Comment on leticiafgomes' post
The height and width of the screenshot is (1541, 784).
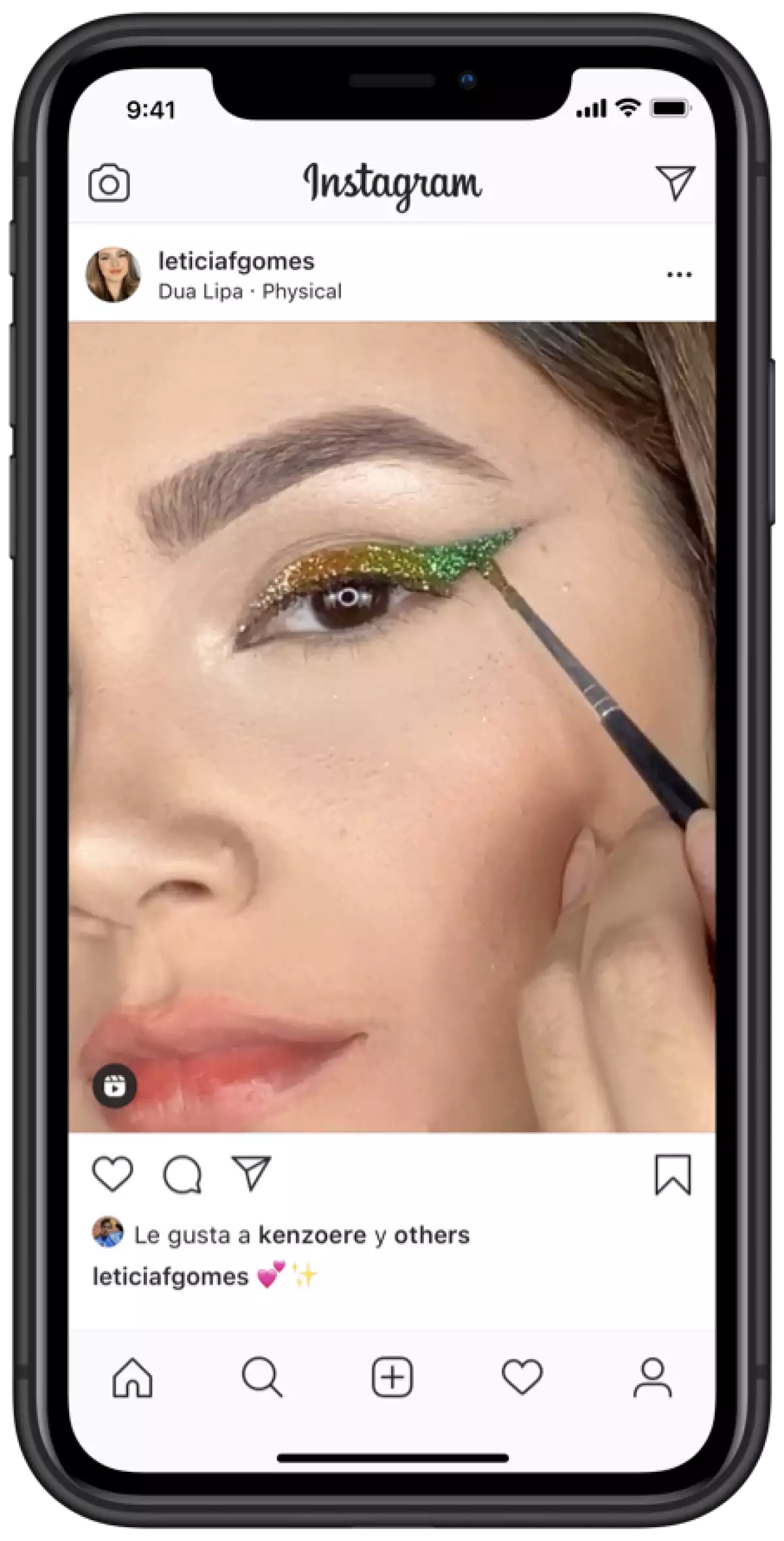point(182,1175)
